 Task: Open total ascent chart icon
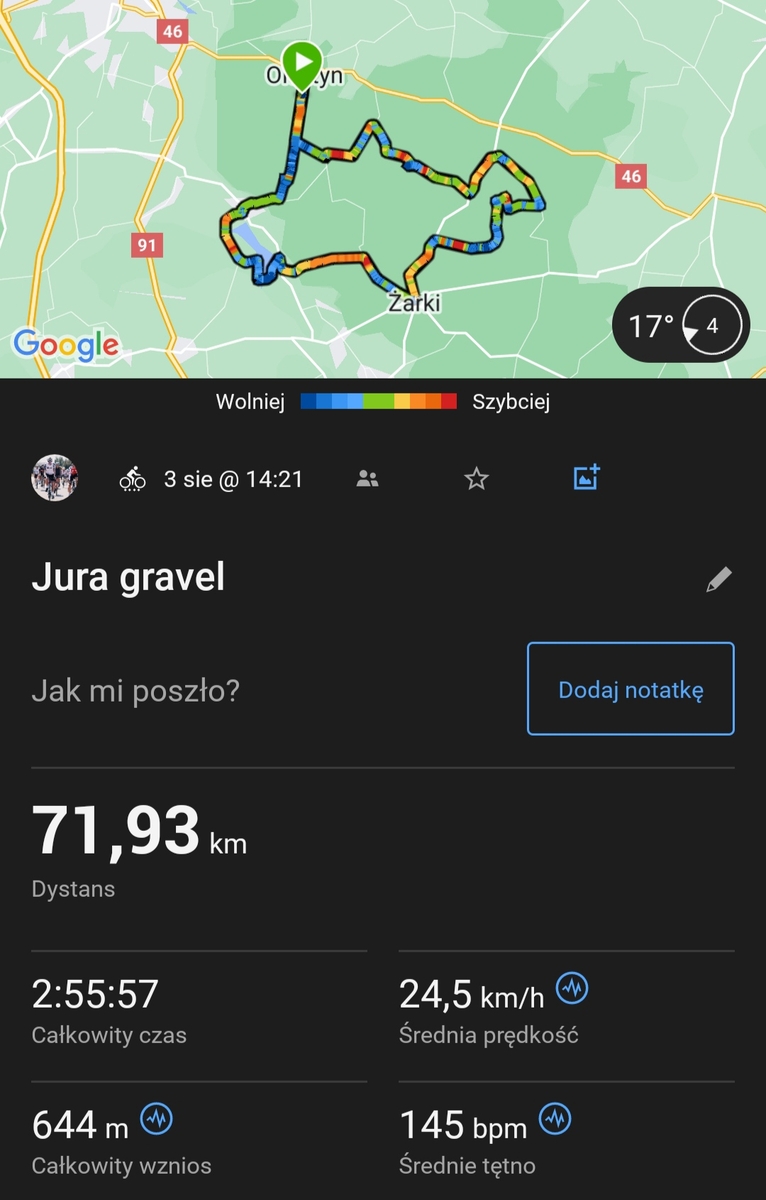tap(157, 1119)
